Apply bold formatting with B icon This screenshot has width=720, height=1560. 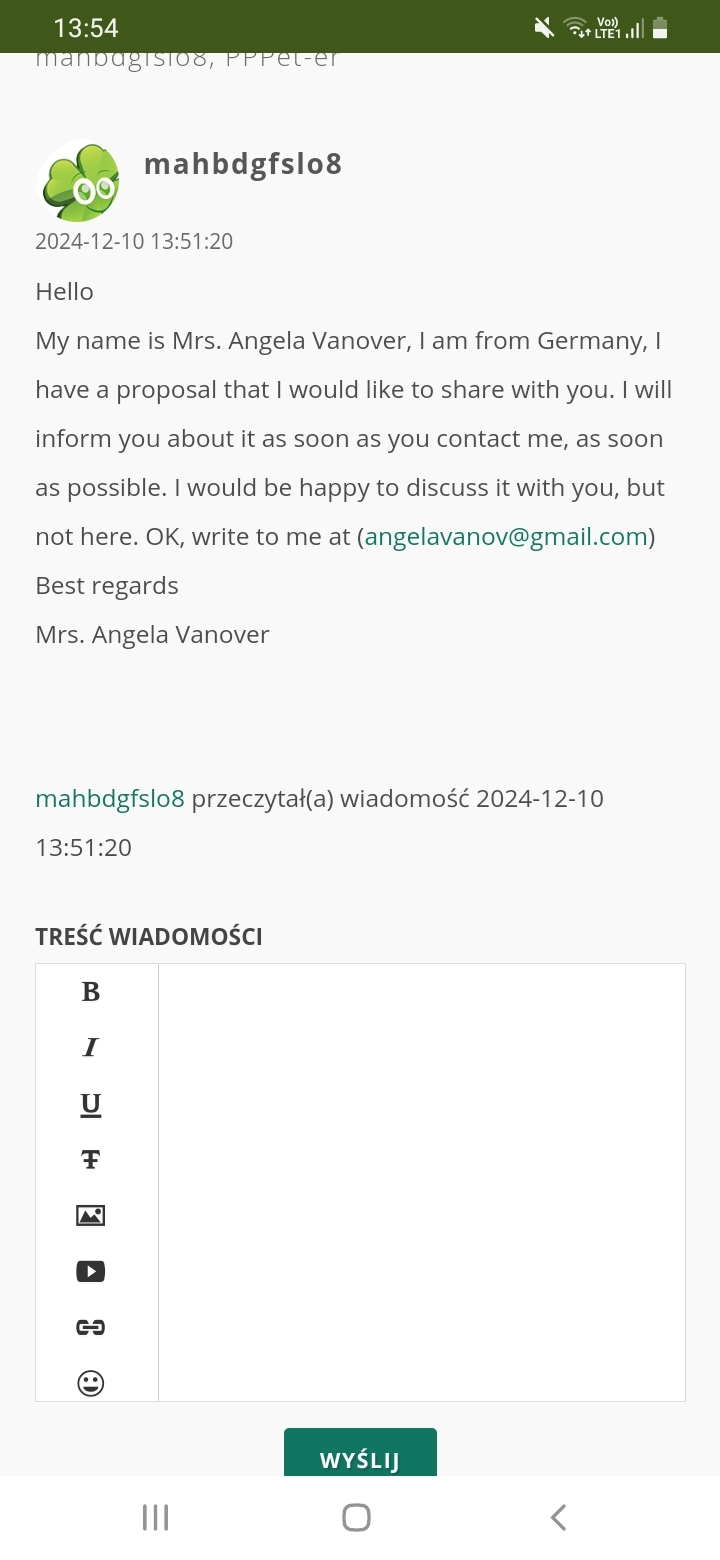point(91,992)
